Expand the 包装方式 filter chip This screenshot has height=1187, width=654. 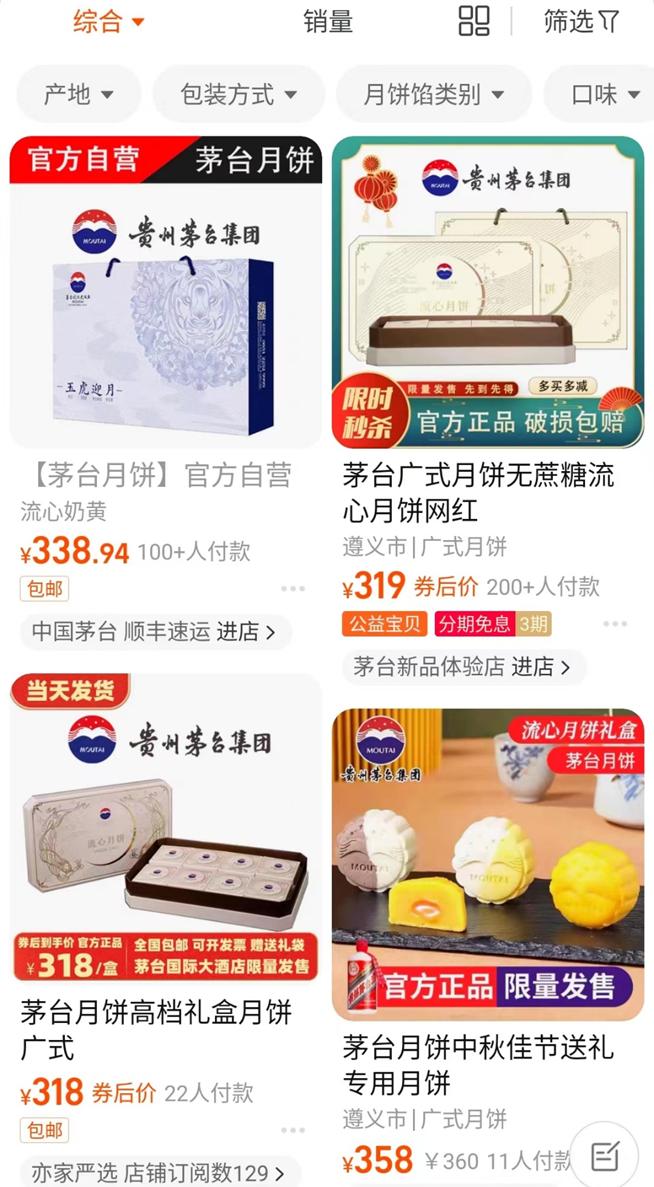(239, 95)
